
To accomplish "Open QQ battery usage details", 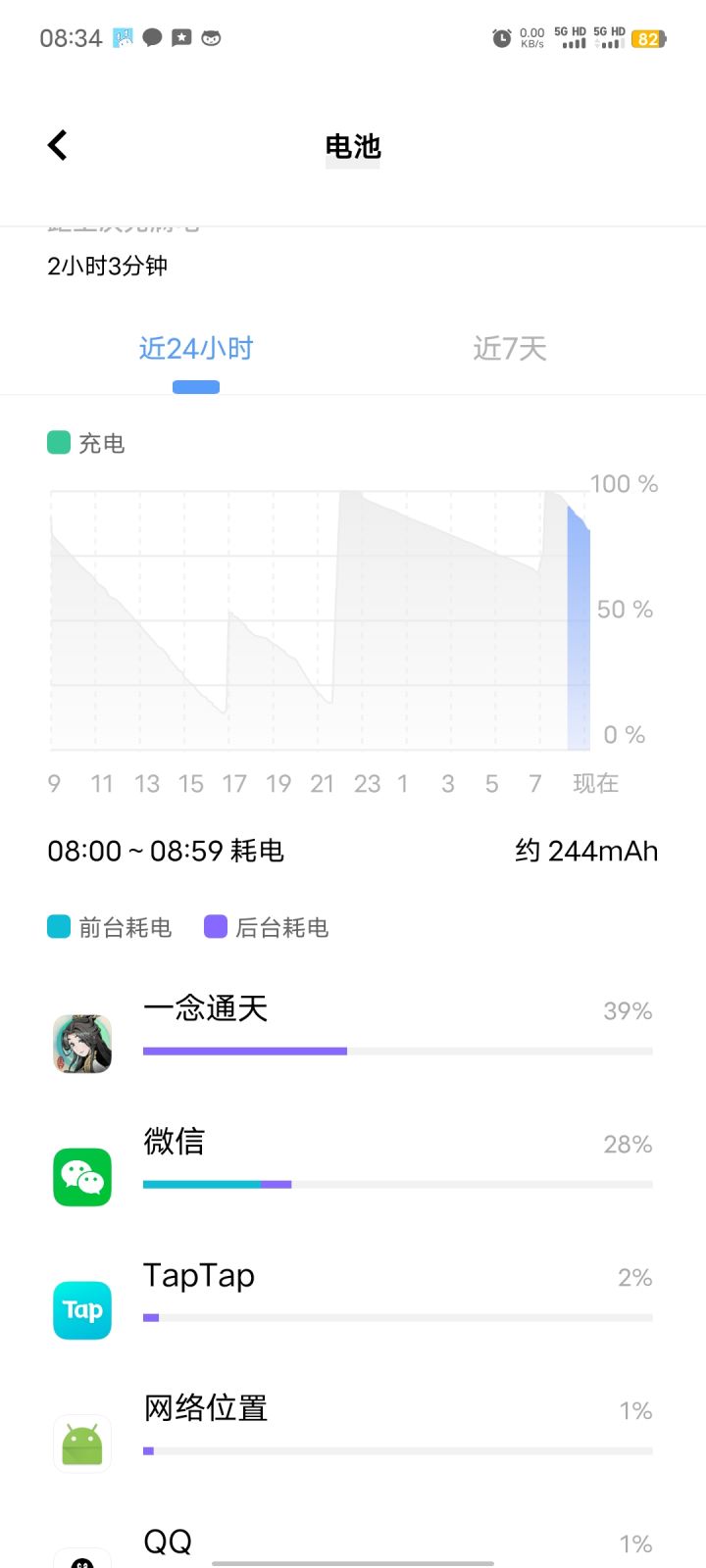I will 353,1544.
